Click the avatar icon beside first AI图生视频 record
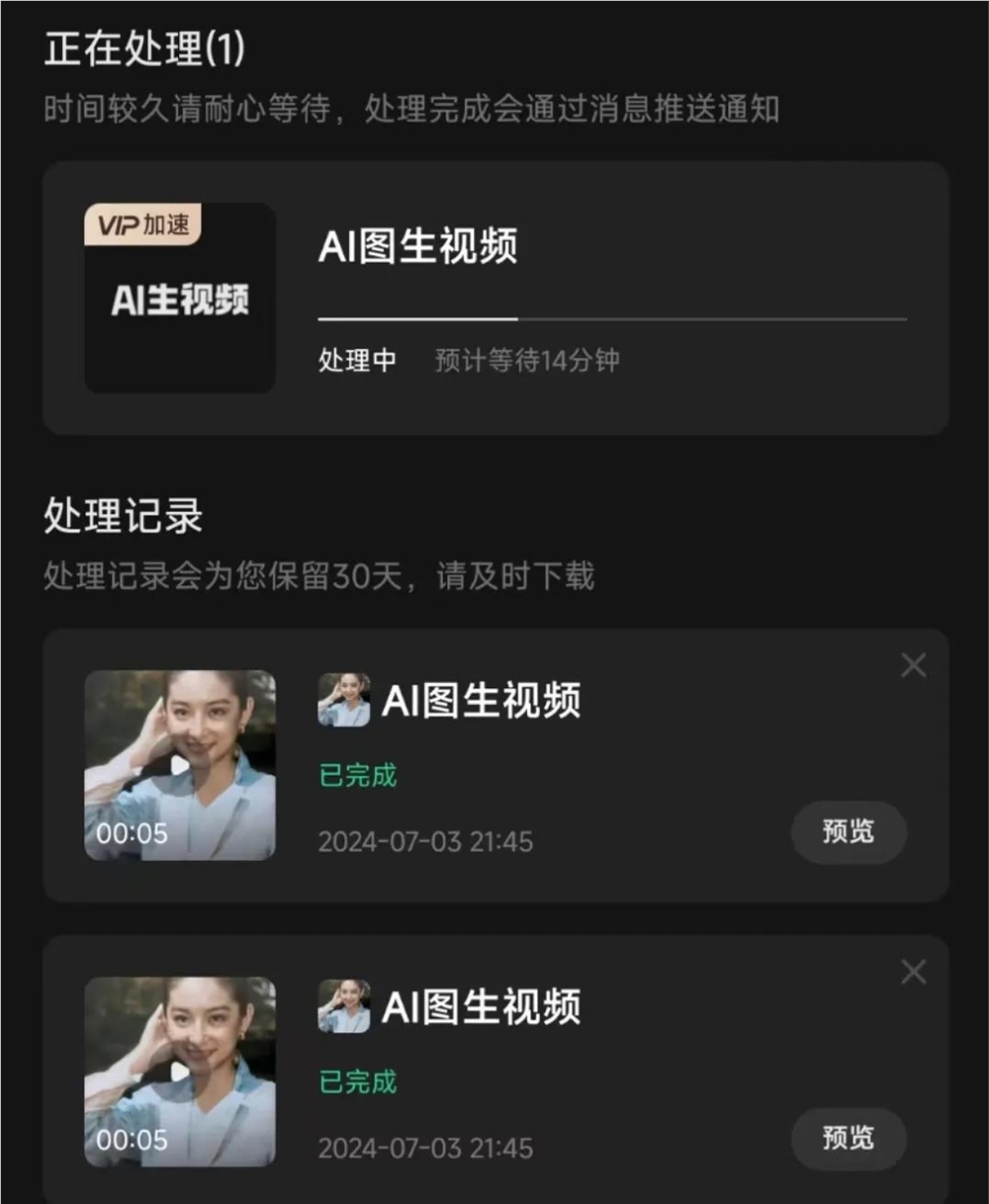Screen dimensions: 989x1204 point(343,702)
